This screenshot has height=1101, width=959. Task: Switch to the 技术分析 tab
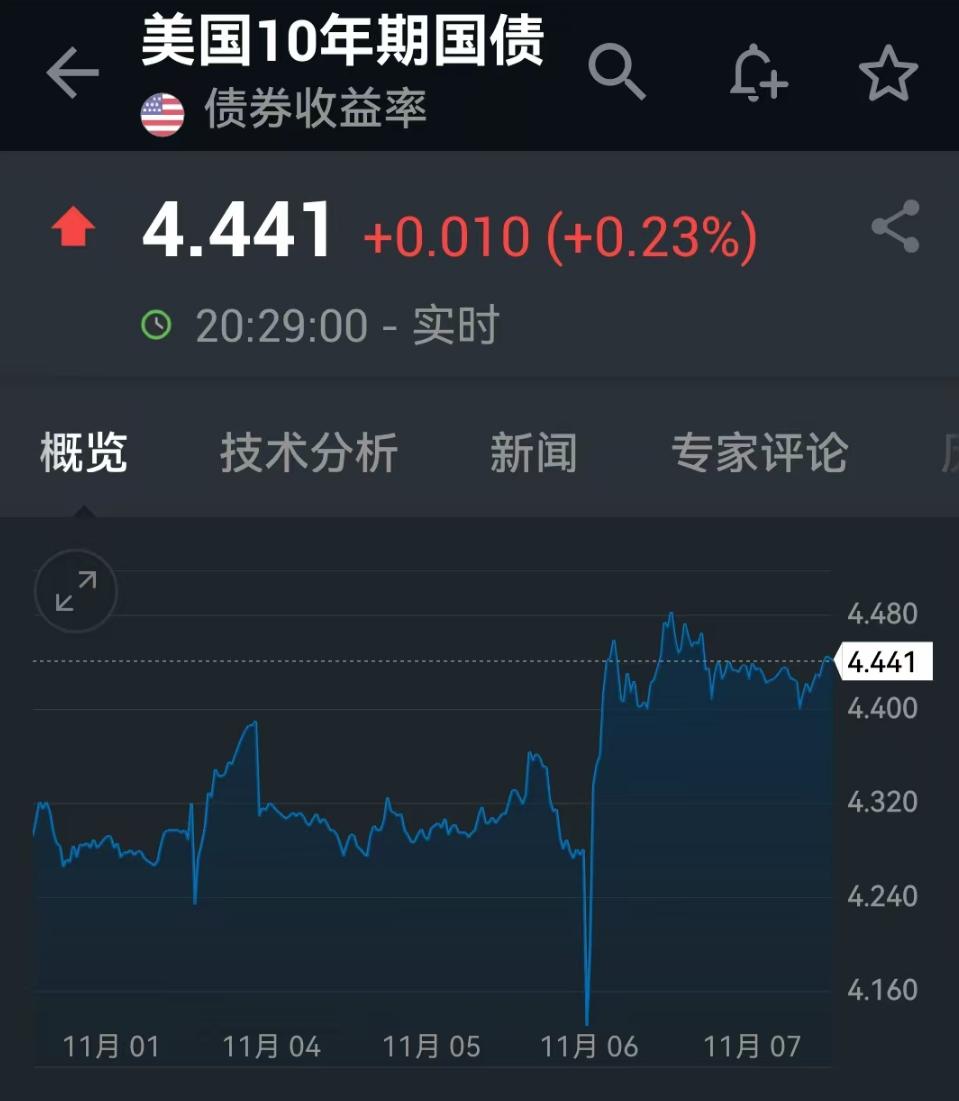tap(309, 453)
